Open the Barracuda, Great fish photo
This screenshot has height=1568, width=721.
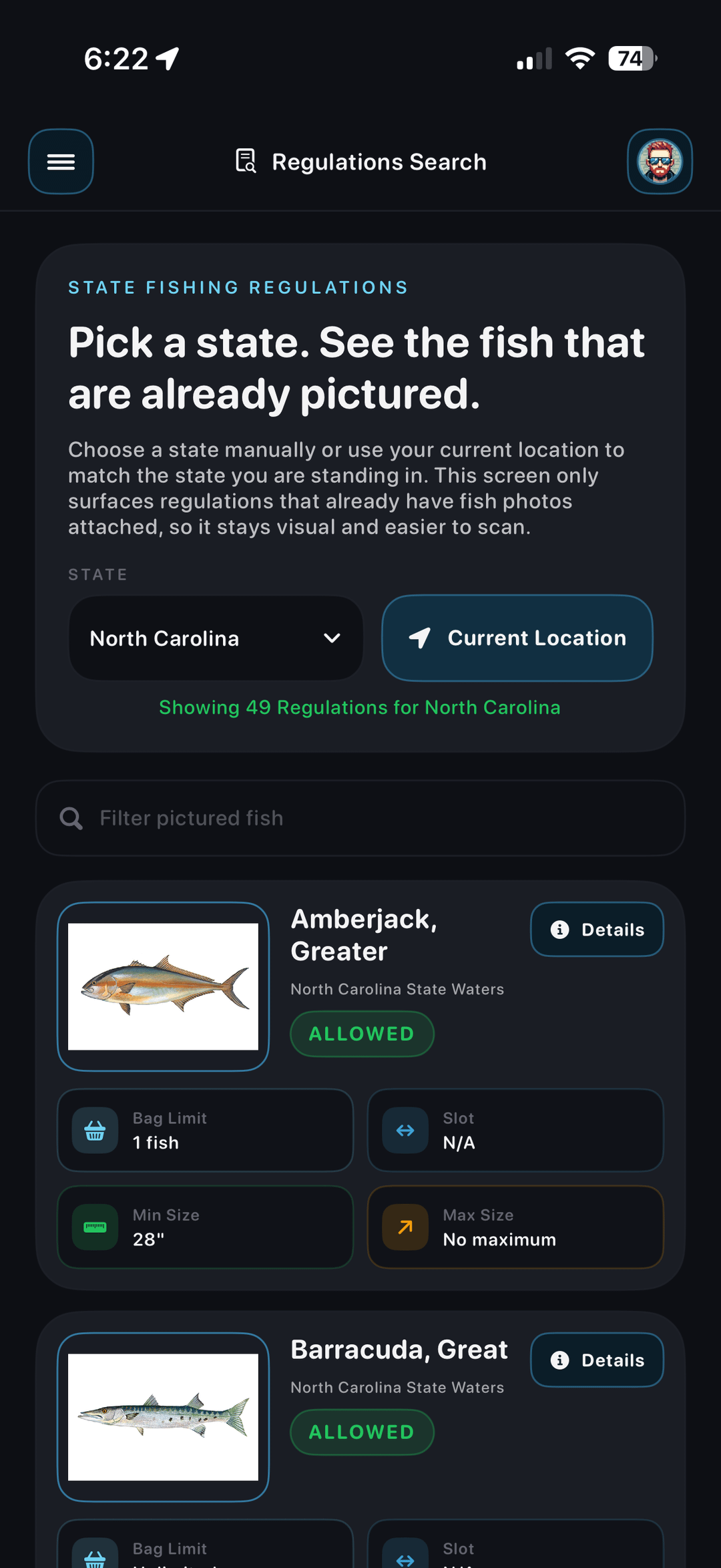[x=163, y=1417]
